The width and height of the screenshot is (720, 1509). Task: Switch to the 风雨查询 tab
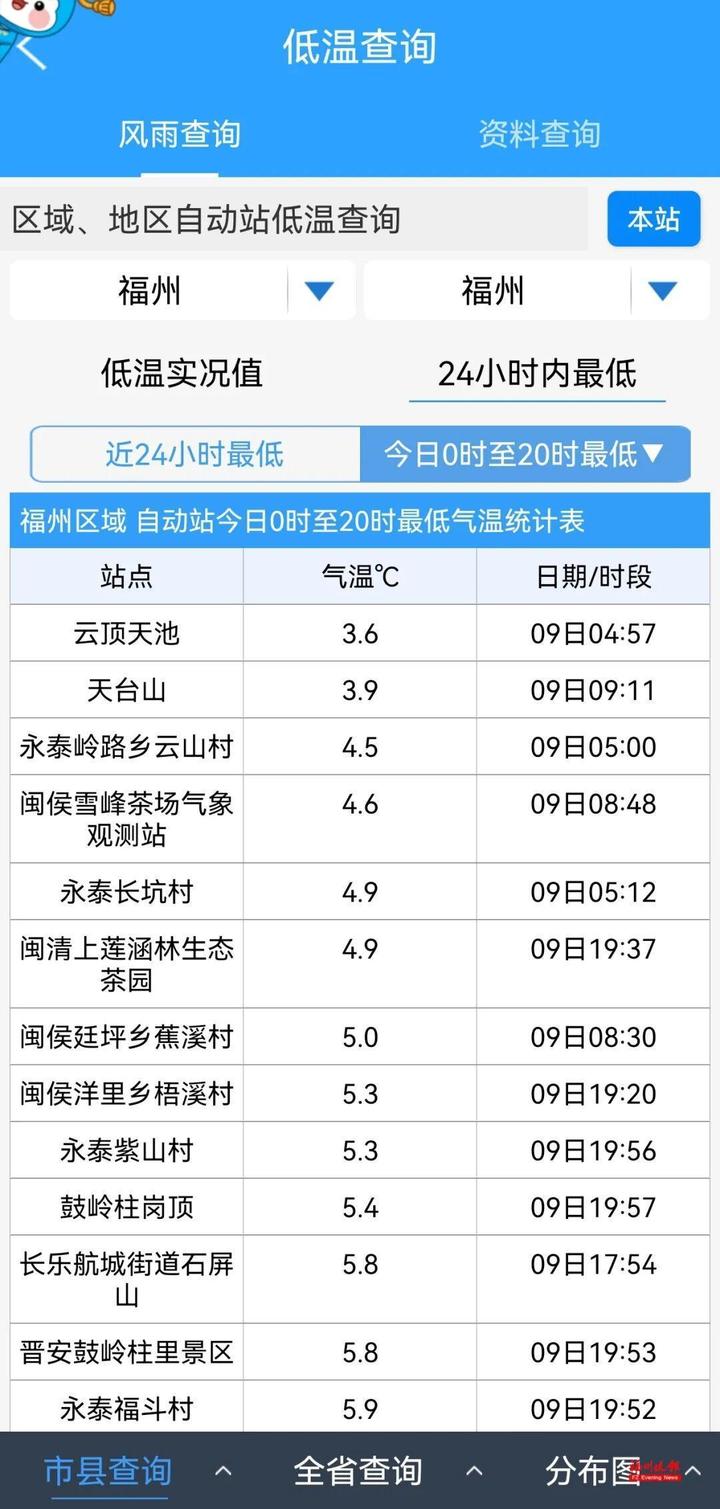(x=180, y=135)
